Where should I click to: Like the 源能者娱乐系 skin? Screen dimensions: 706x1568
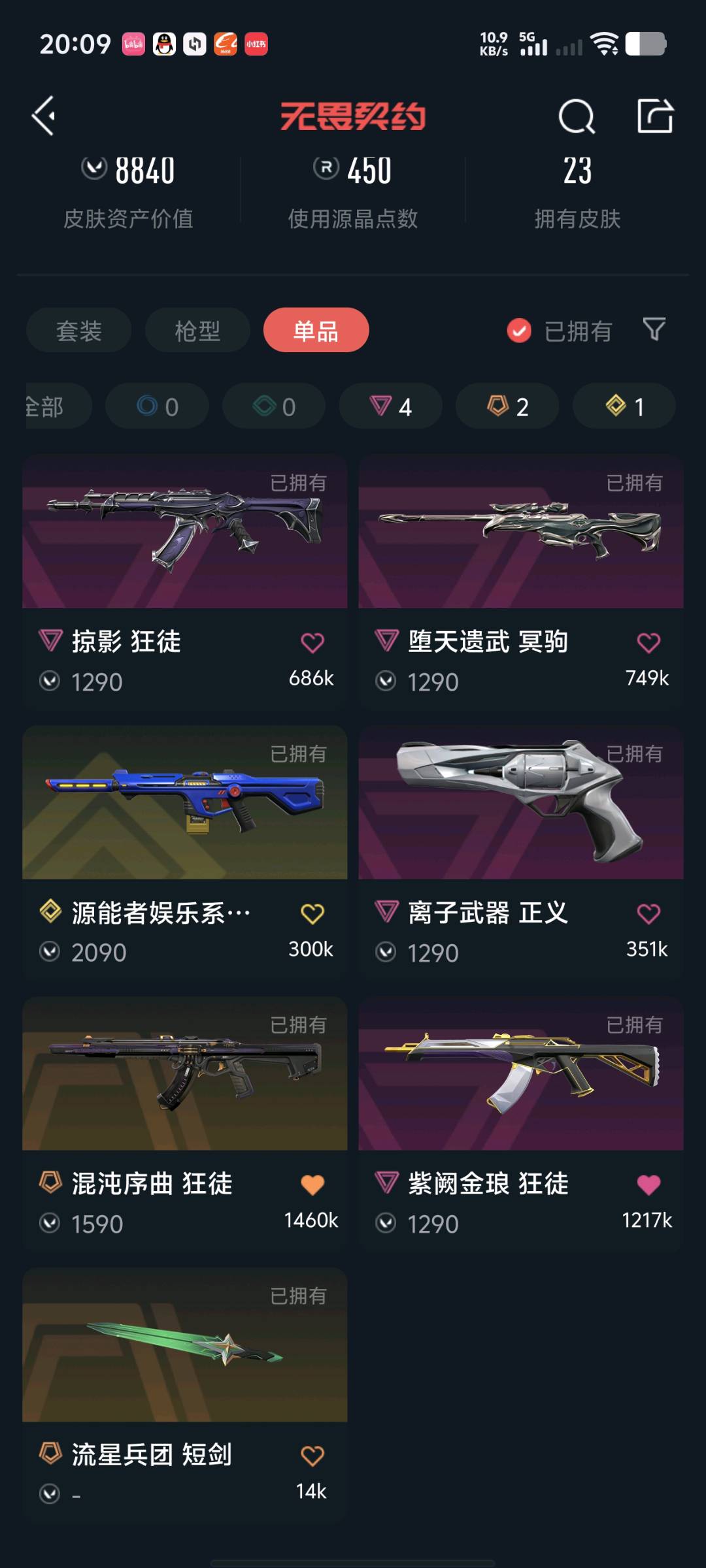(x=312, y=913)
